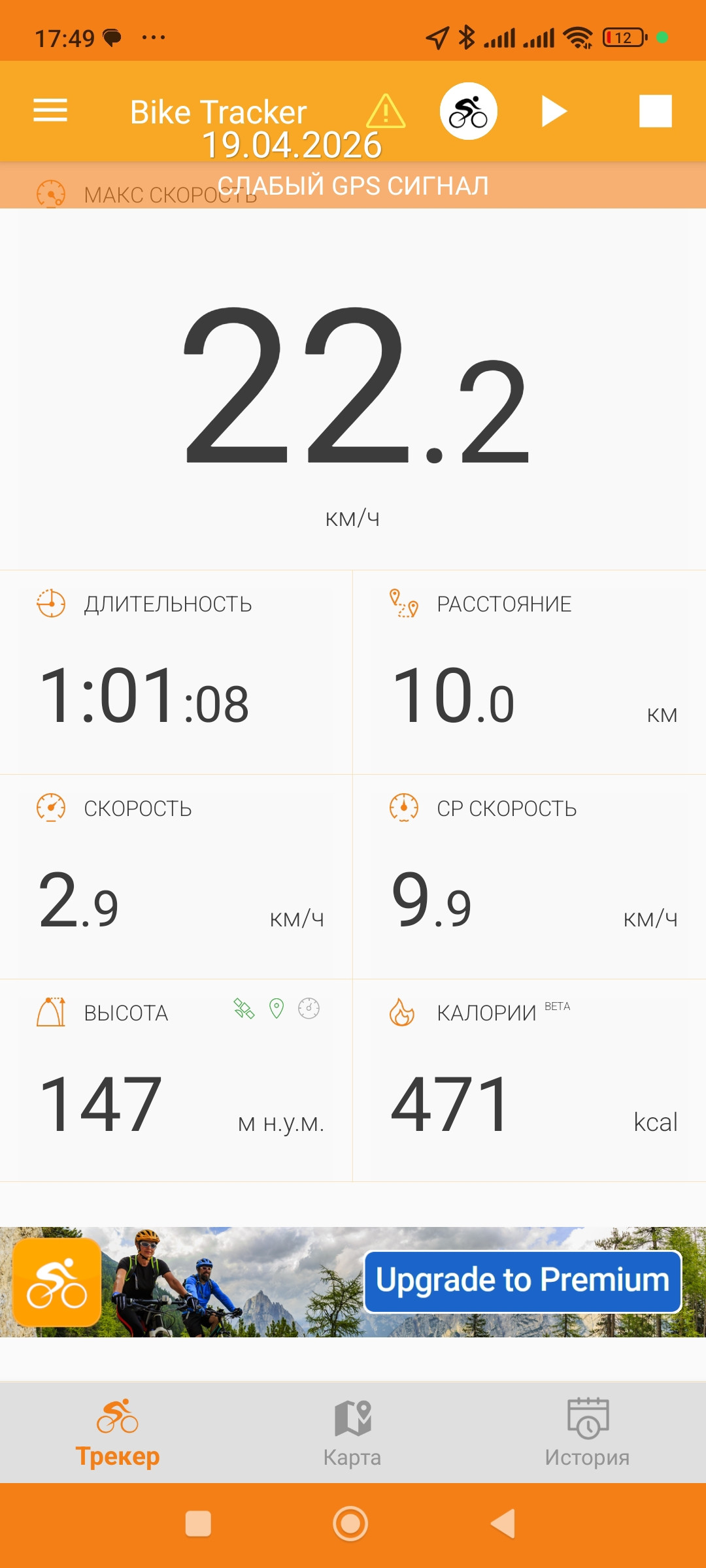This screenshot has height=1568, width=706.
Task: Select the Трекер tab
Action: [118, 1433]
